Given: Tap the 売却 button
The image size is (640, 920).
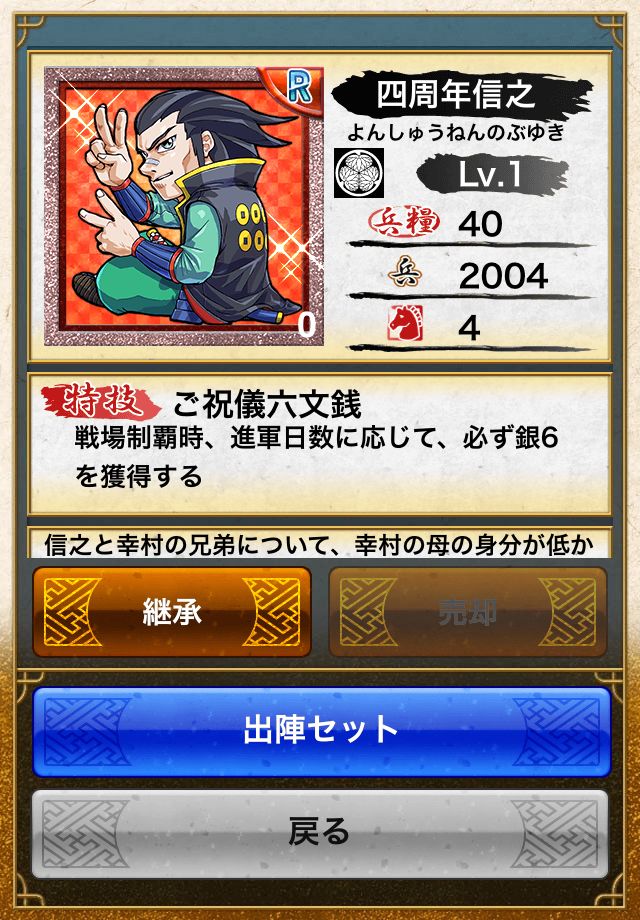Looking at the screenshot, I should tap(468, 612).
